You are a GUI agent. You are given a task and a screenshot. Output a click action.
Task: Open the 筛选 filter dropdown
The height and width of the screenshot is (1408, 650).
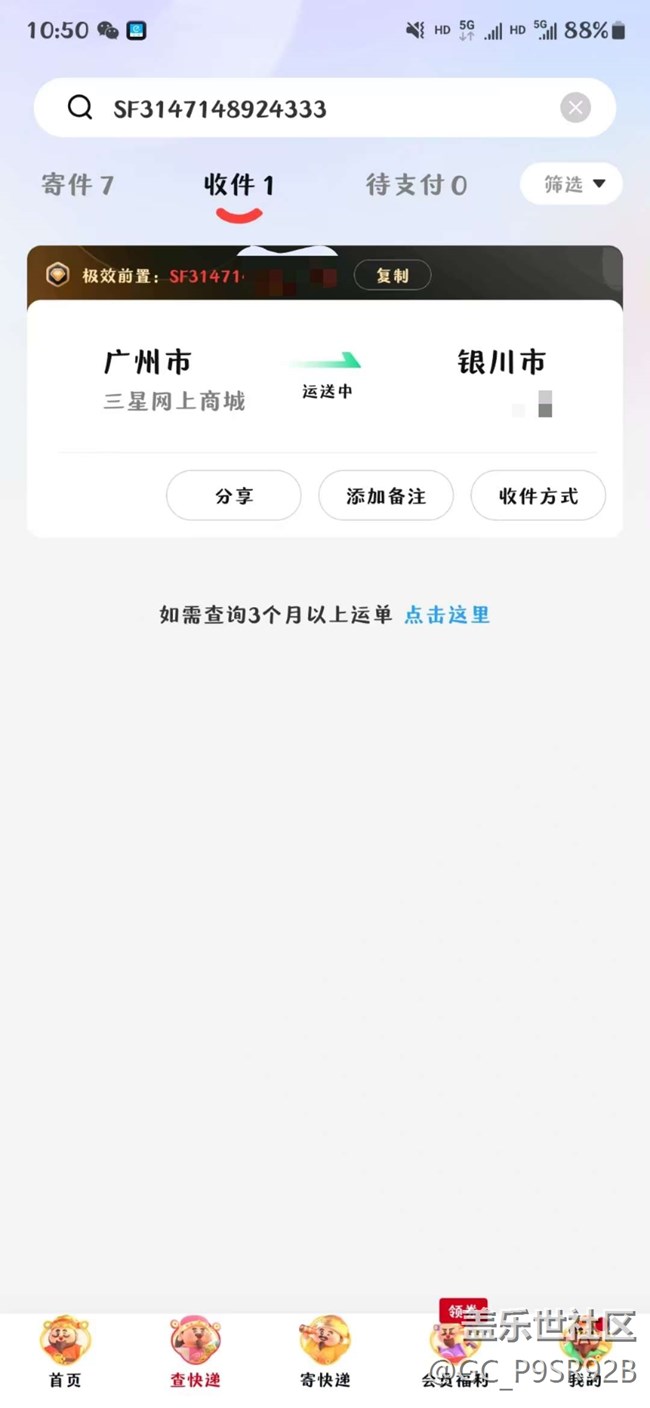(x=572, y=184)
